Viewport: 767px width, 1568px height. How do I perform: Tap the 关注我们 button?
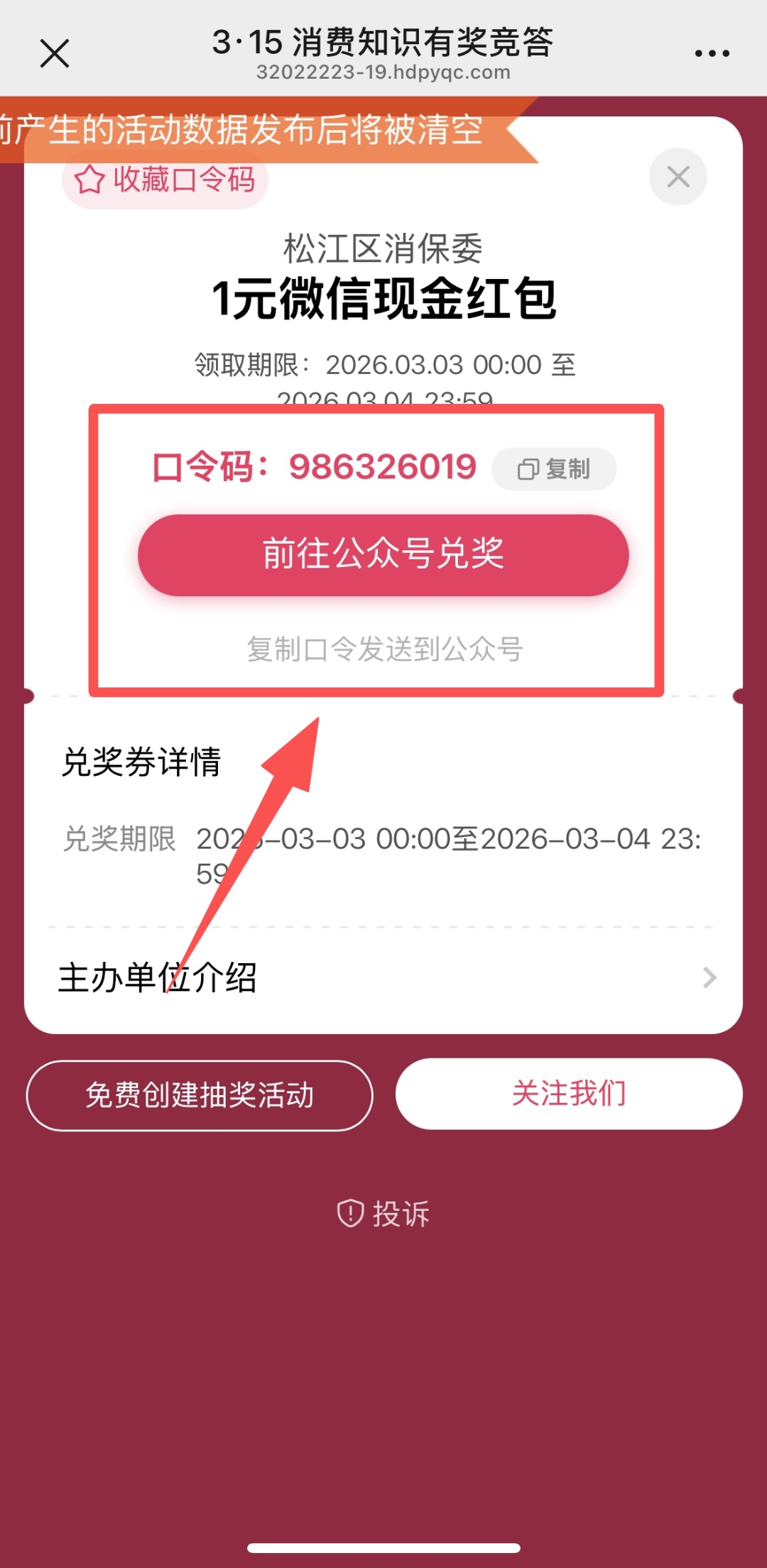[x=569, y=1094]
